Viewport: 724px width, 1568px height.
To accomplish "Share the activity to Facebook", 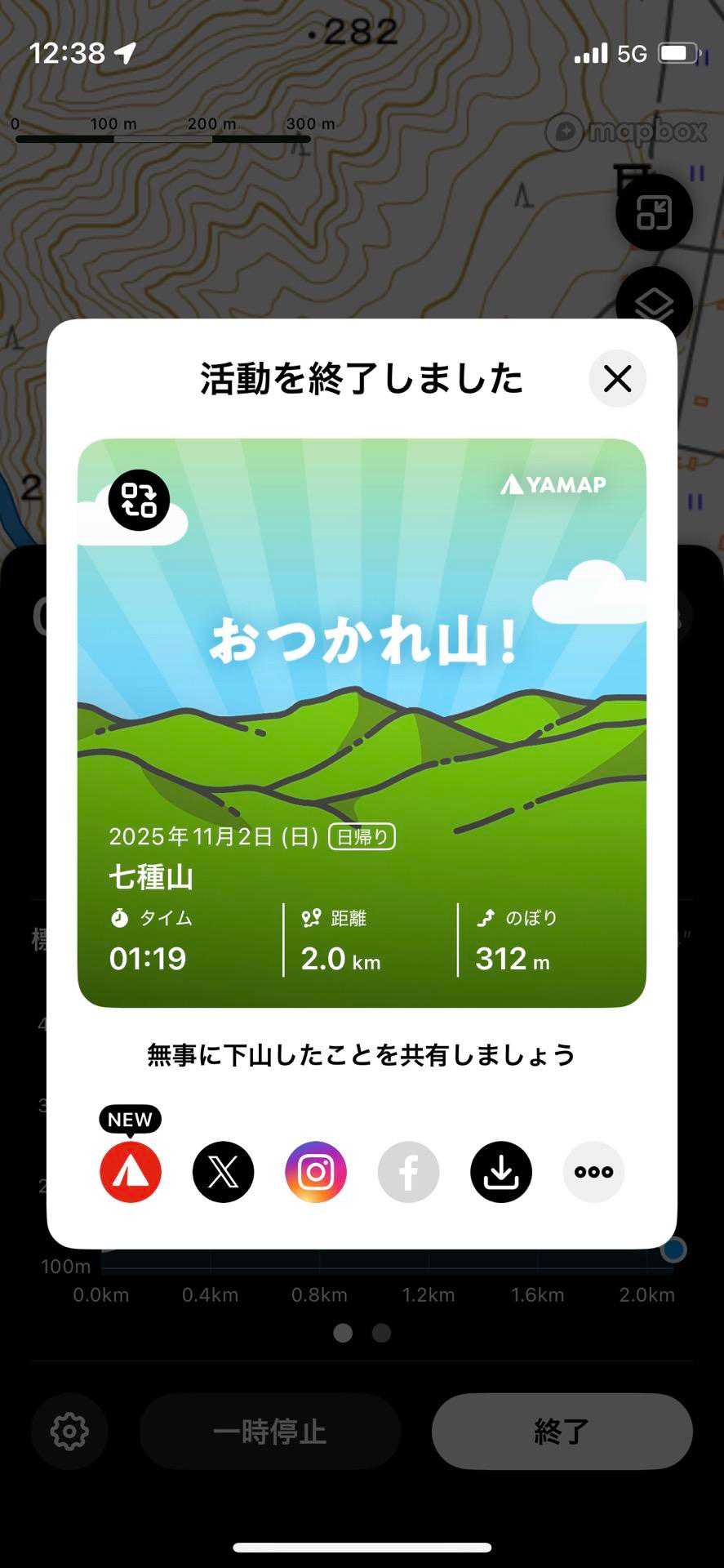I will 408,1172.
